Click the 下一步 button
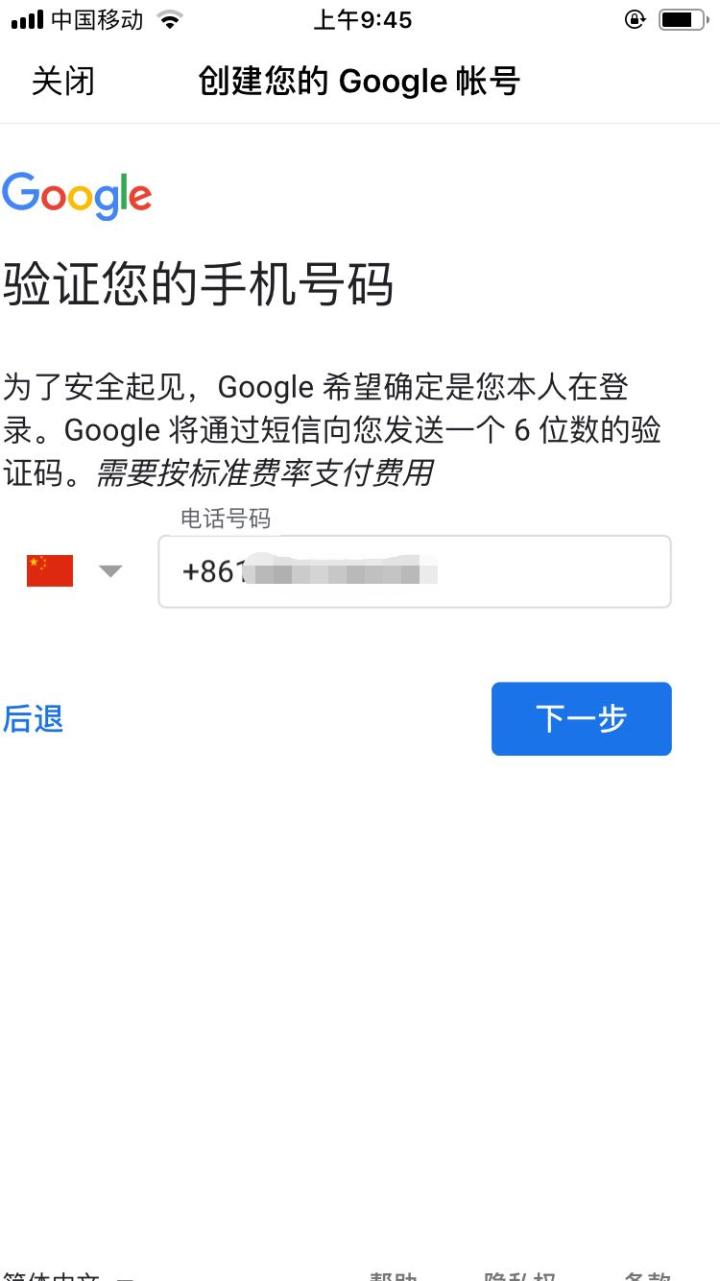Viewport: 720px width, 1281px height. coord(581,719)
